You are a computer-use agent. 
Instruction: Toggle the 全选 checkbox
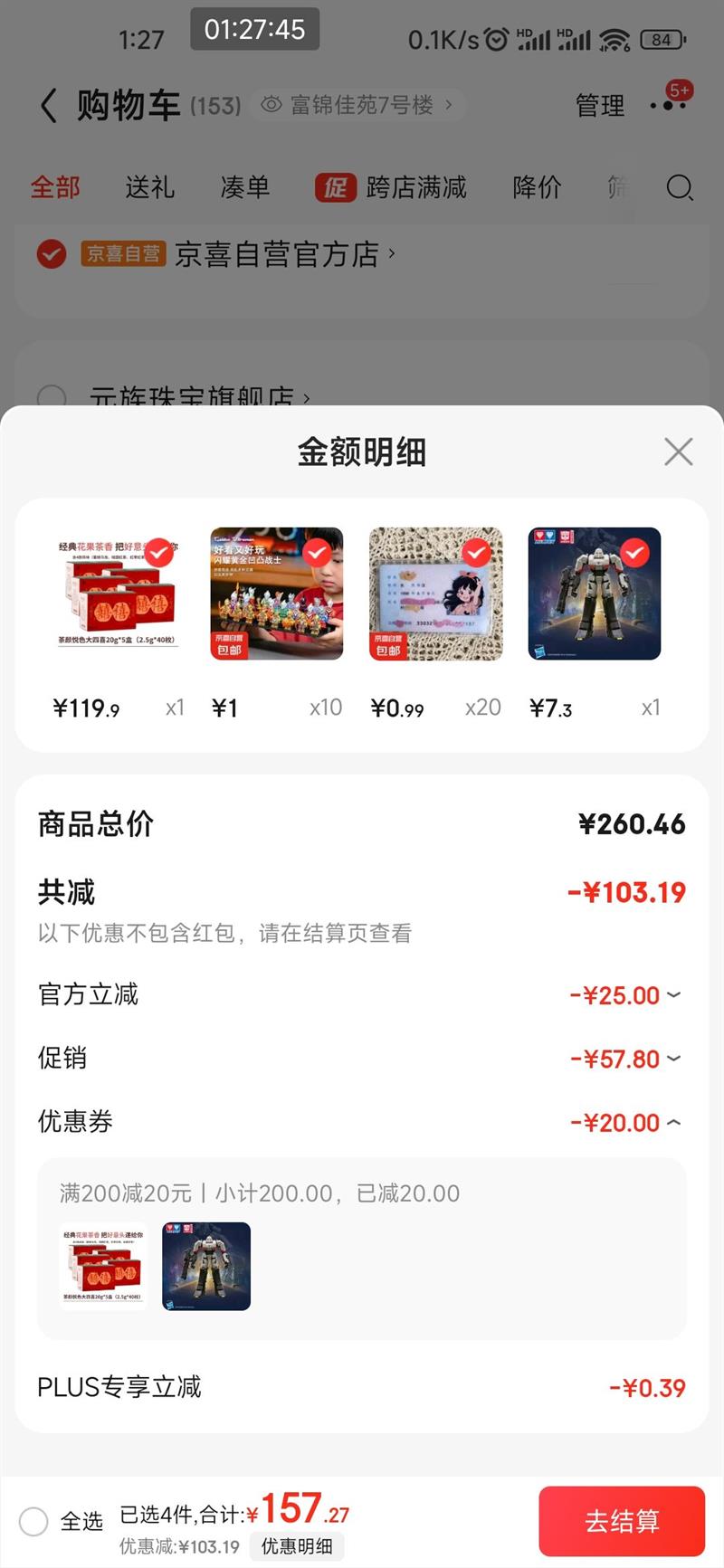(x=34, y=1521)
